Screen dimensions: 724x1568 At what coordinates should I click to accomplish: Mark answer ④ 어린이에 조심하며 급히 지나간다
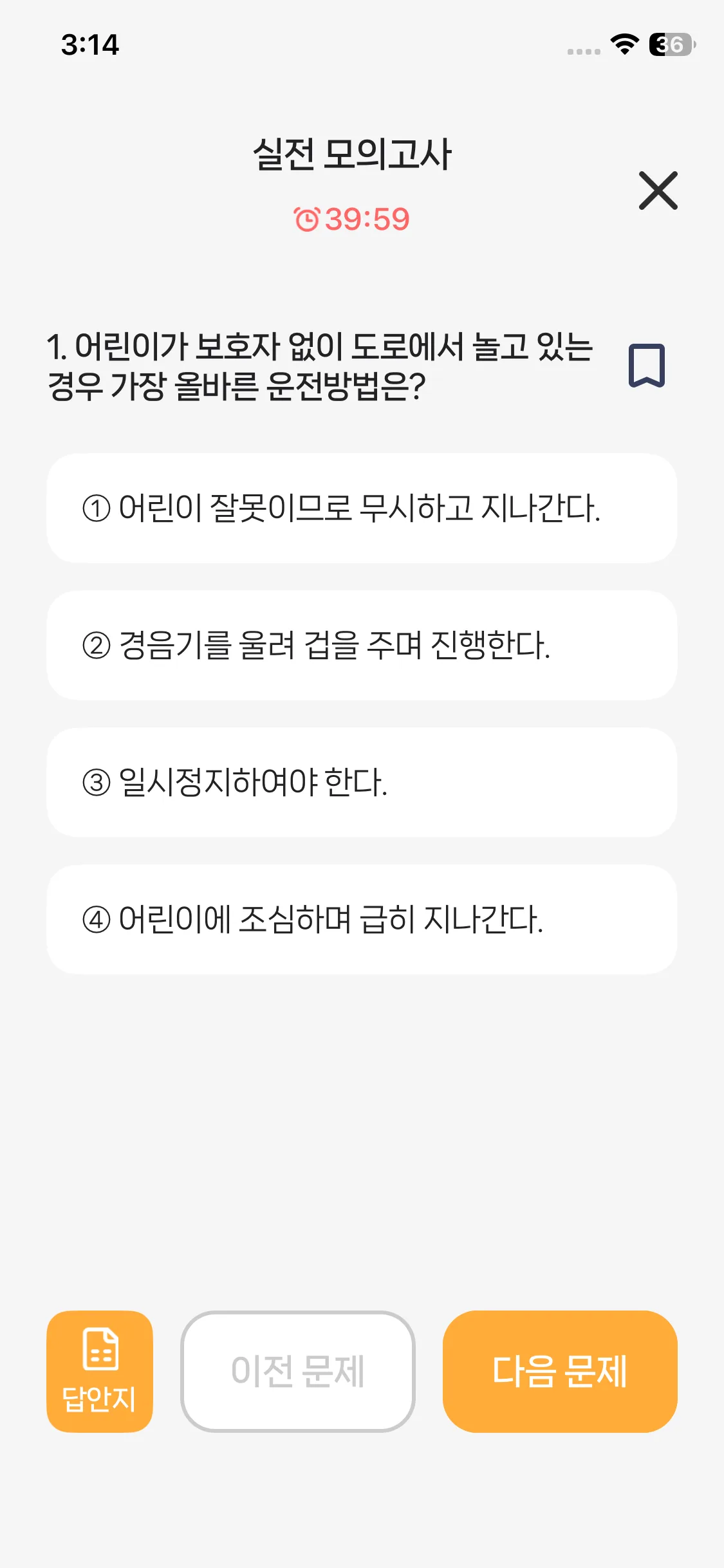(x=362, y=920)
